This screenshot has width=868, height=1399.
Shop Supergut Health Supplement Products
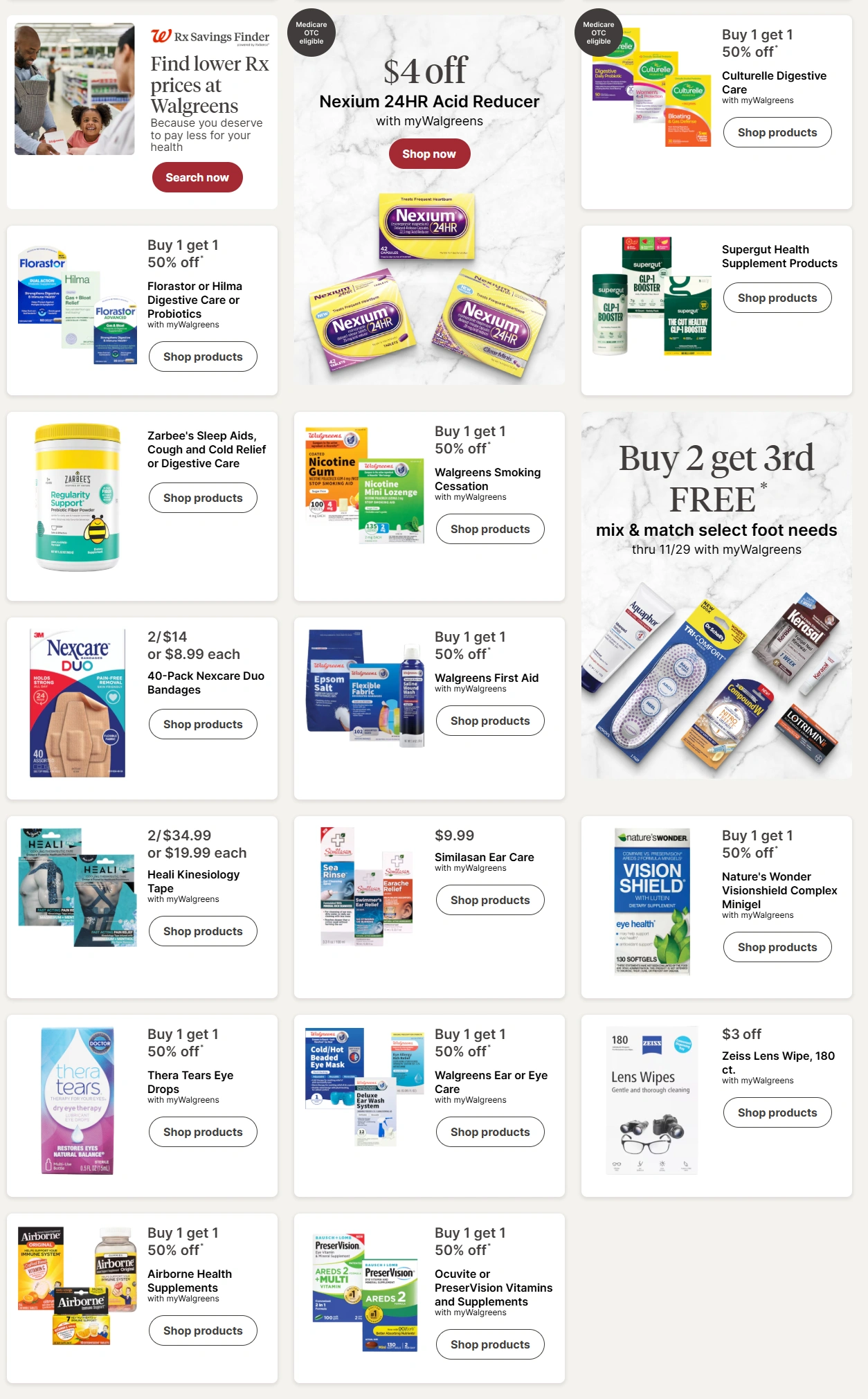(777, 298)
